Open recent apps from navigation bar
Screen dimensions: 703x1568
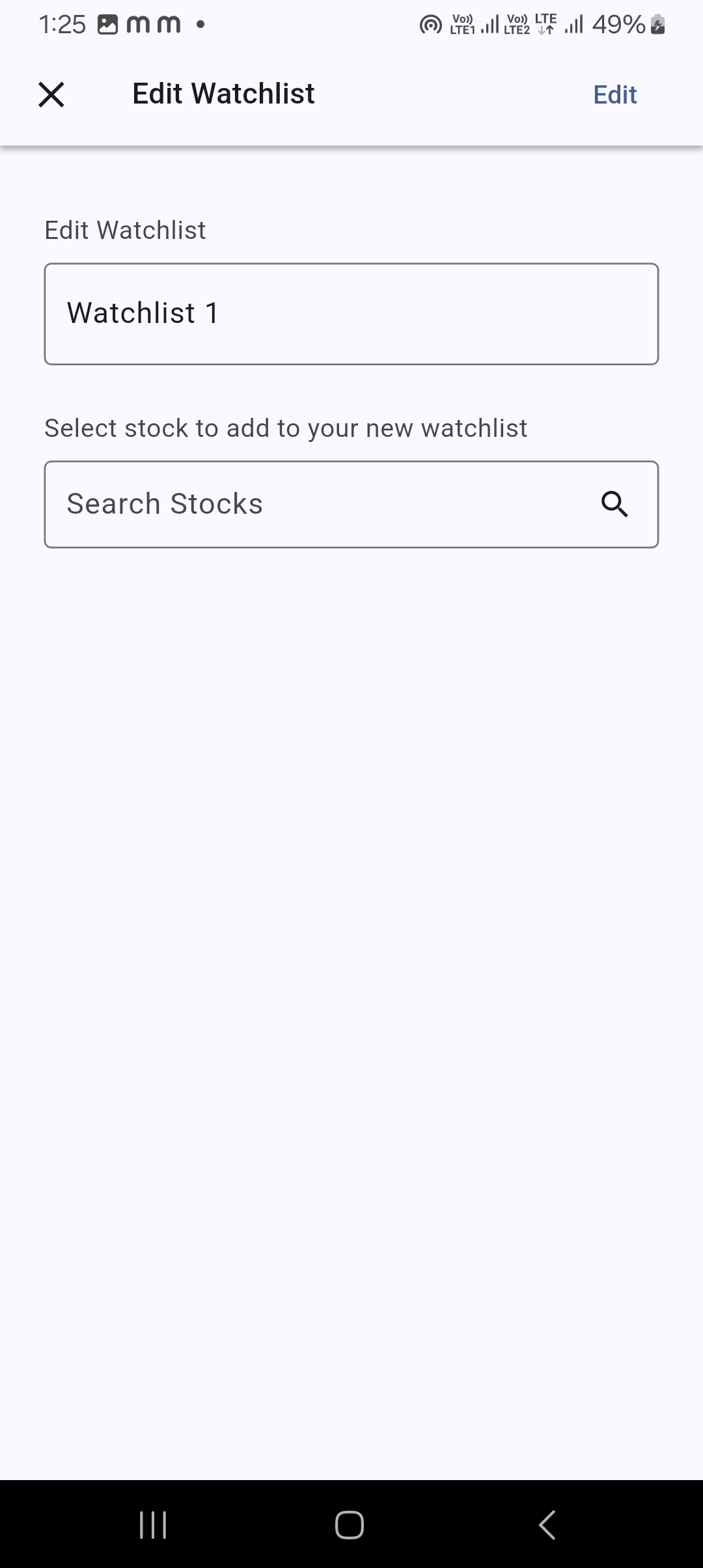(x=154, y=1524)
